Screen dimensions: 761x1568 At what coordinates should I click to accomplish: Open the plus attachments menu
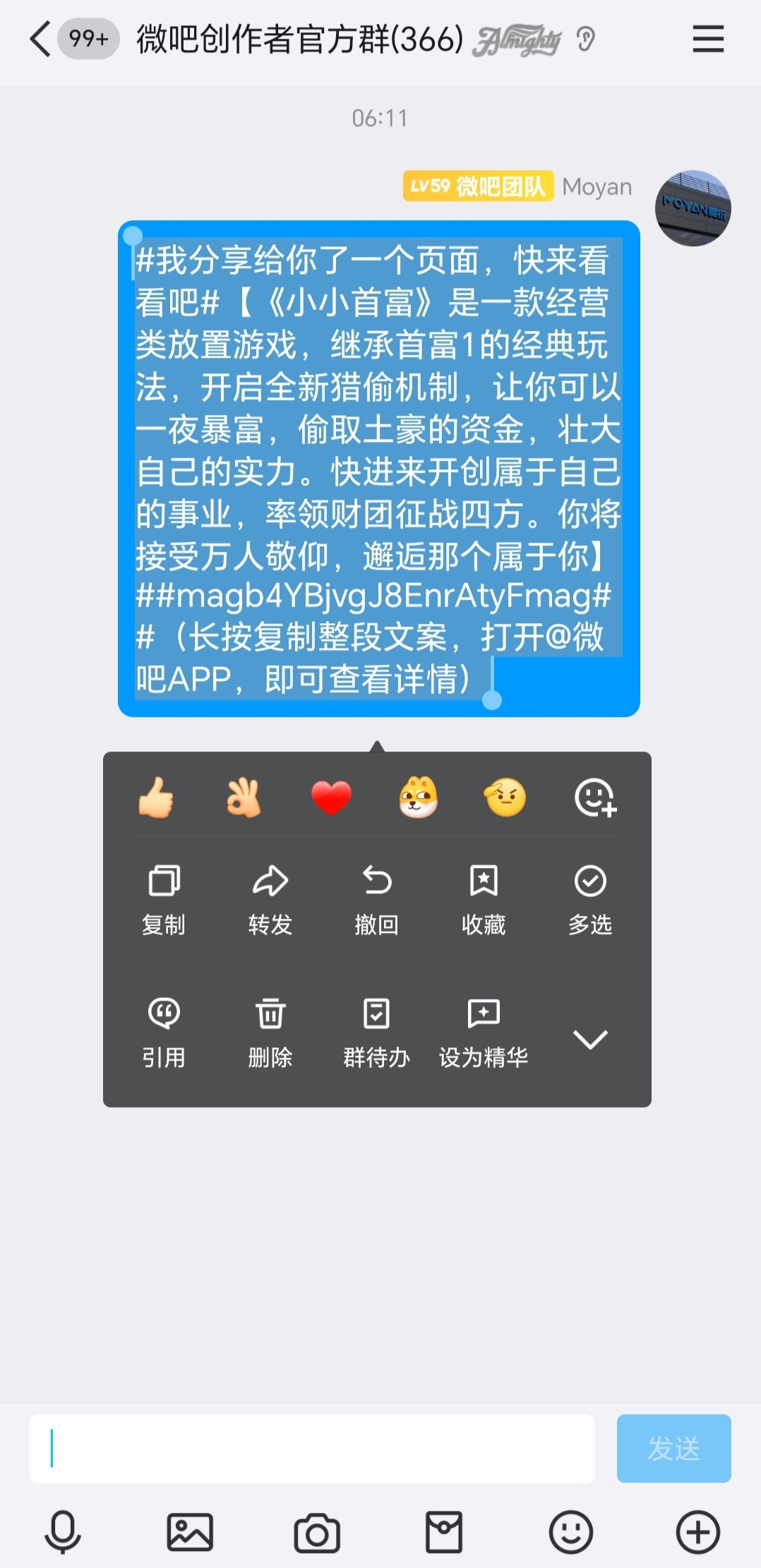[x=697, y=1533]
